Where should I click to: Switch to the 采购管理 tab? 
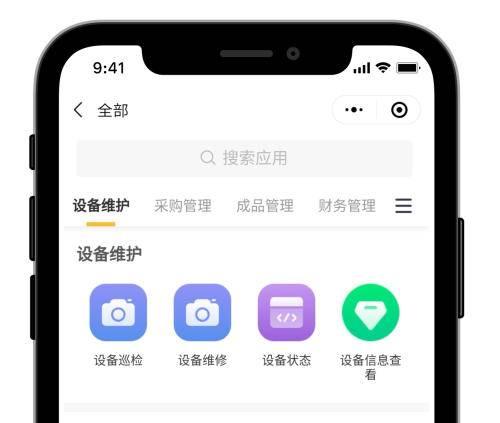pos(183,206)
